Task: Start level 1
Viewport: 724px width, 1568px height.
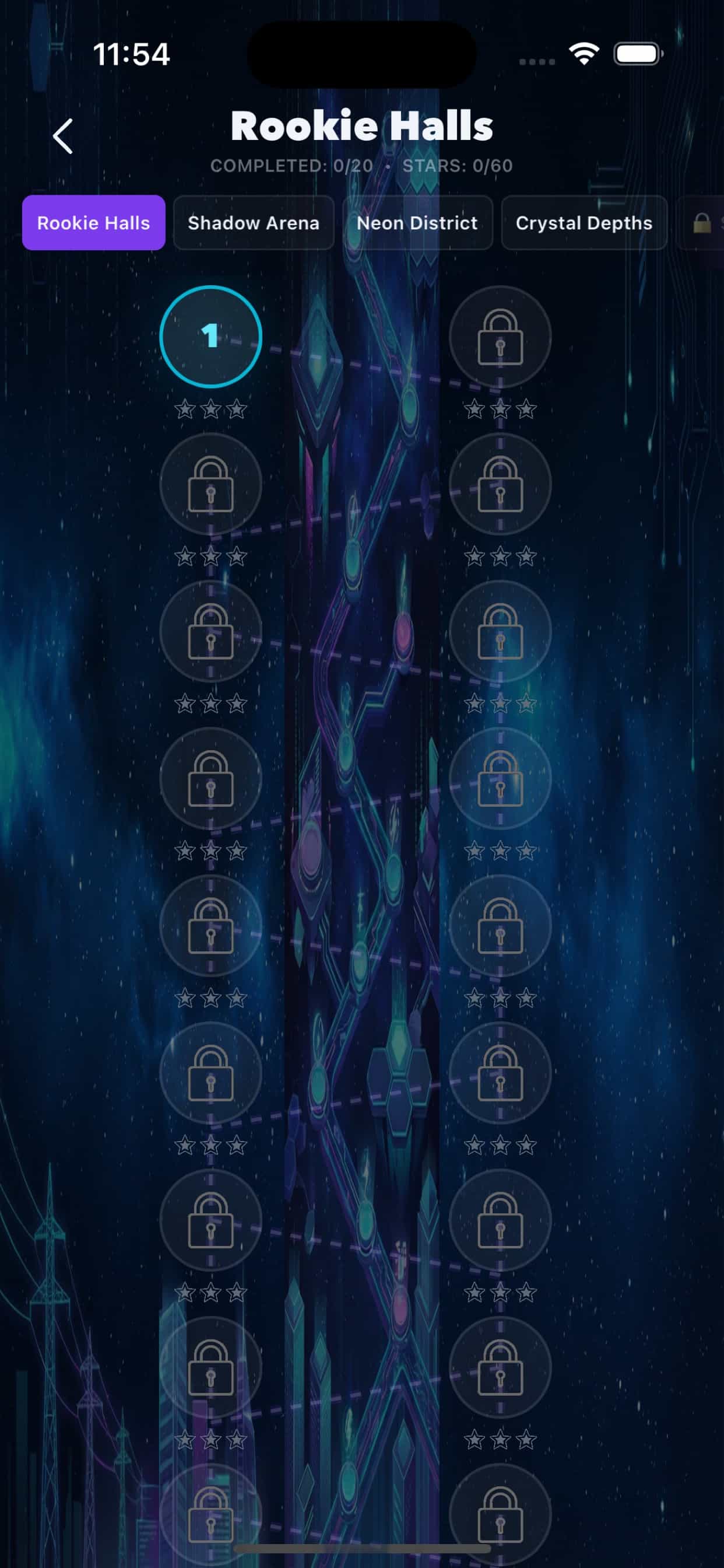Action: (x=210, y=337)
